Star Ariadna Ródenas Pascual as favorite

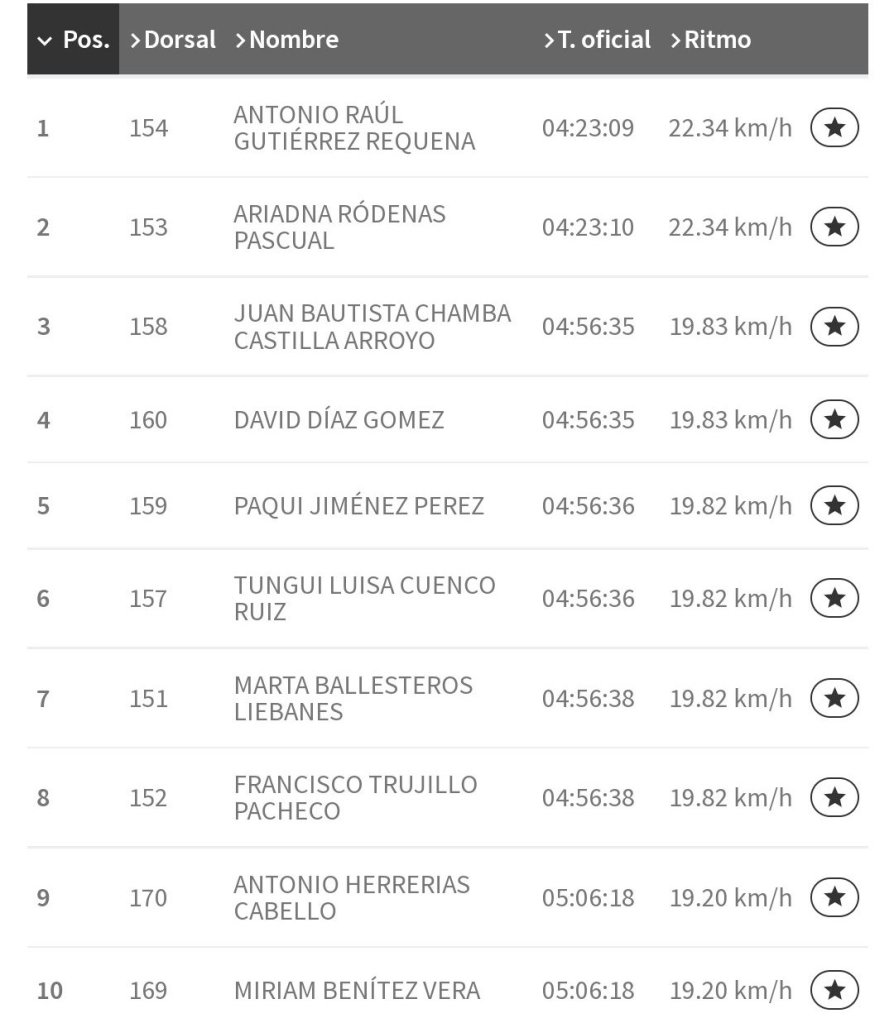pos(835,227)
